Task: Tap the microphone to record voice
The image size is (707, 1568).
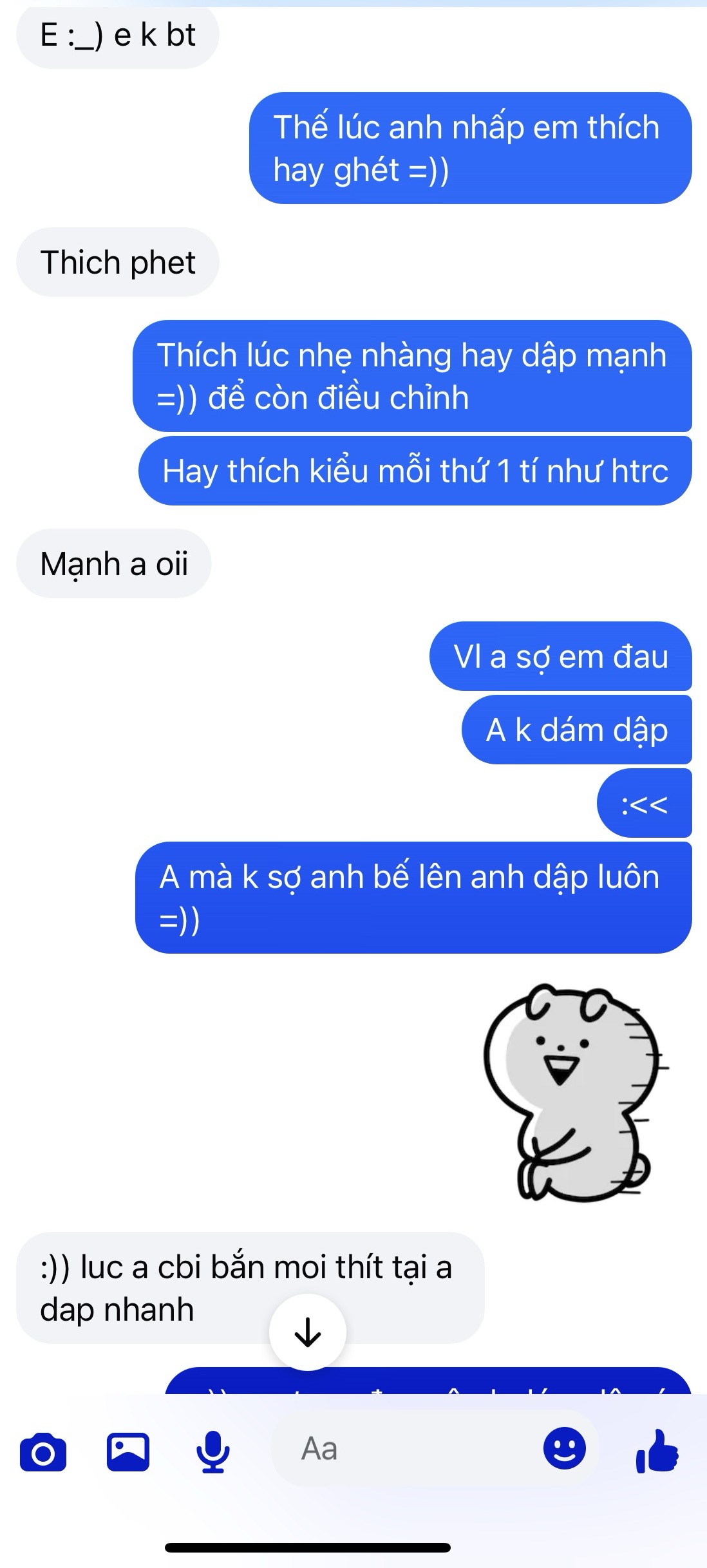Action: 212,1452
